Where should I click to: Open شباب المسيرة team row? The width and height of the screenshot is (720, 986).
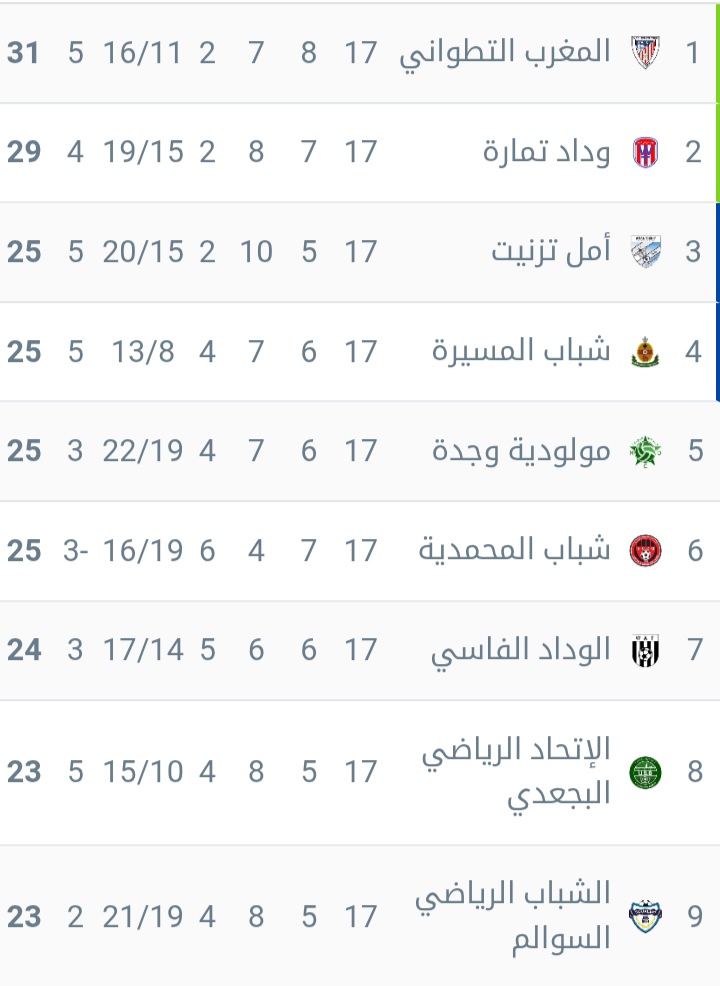[520, 351]
